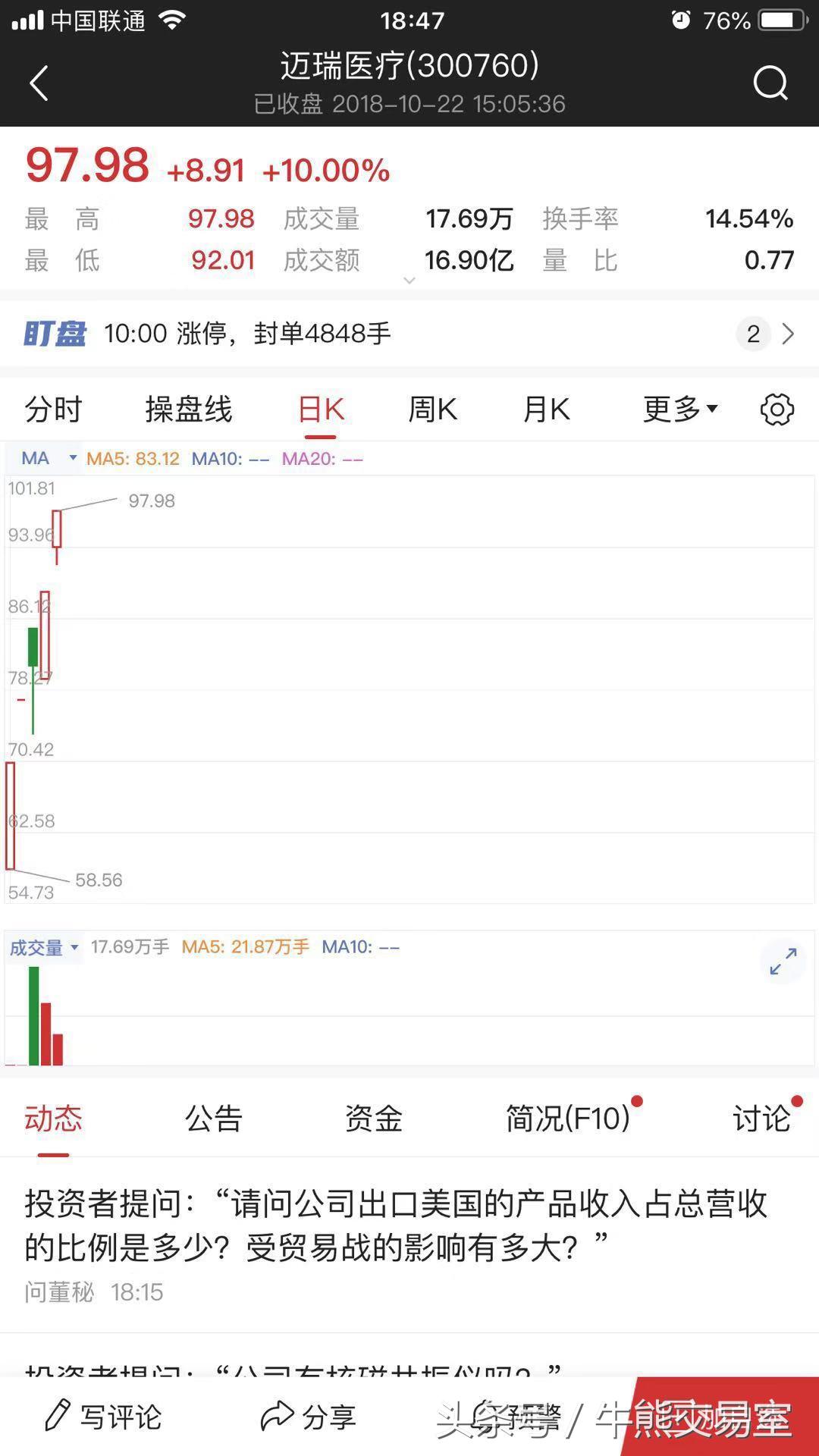Share the stock via the 分享 icon
This screenshot has width=819, height=1456.
311,1415
